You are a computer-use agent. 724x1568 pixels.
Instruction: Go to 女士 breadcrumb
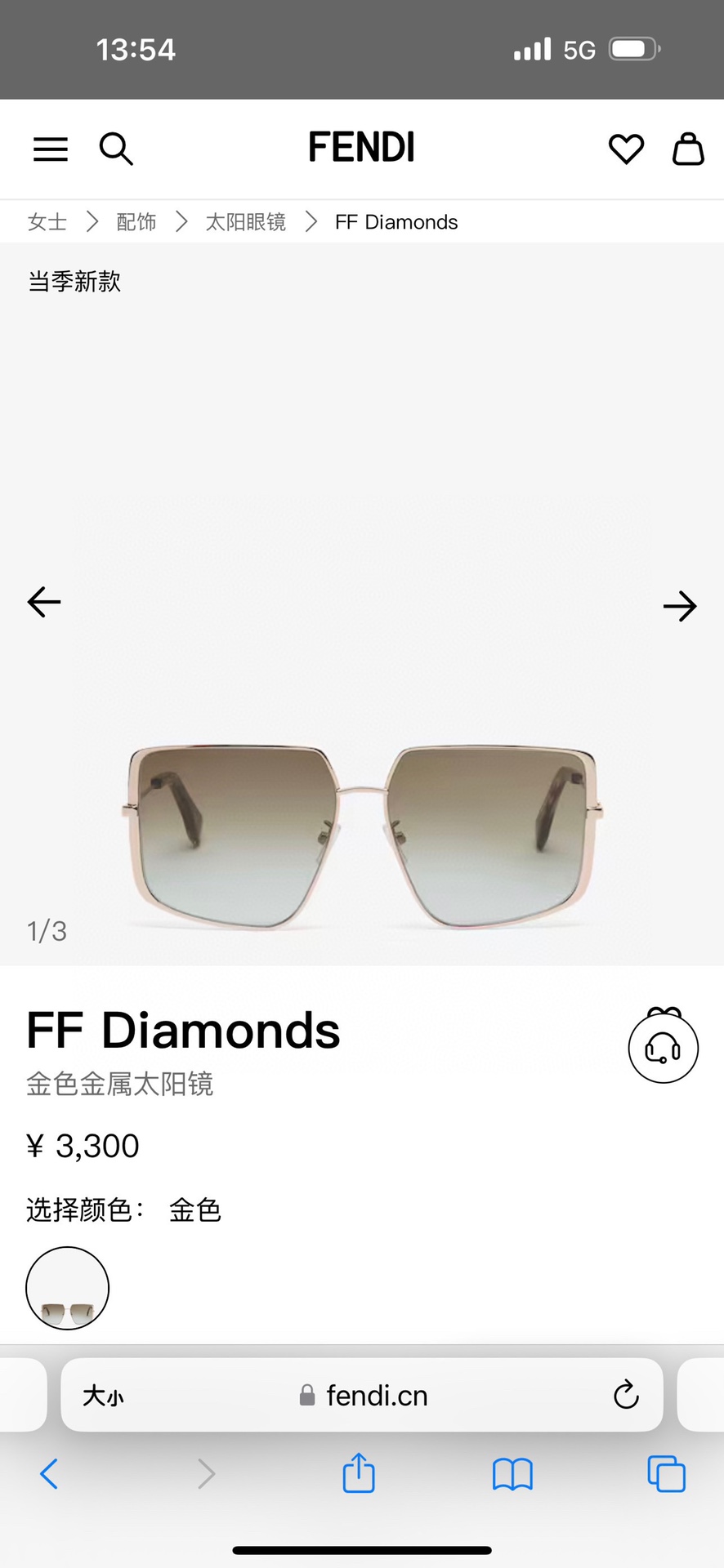pos(47,222)
